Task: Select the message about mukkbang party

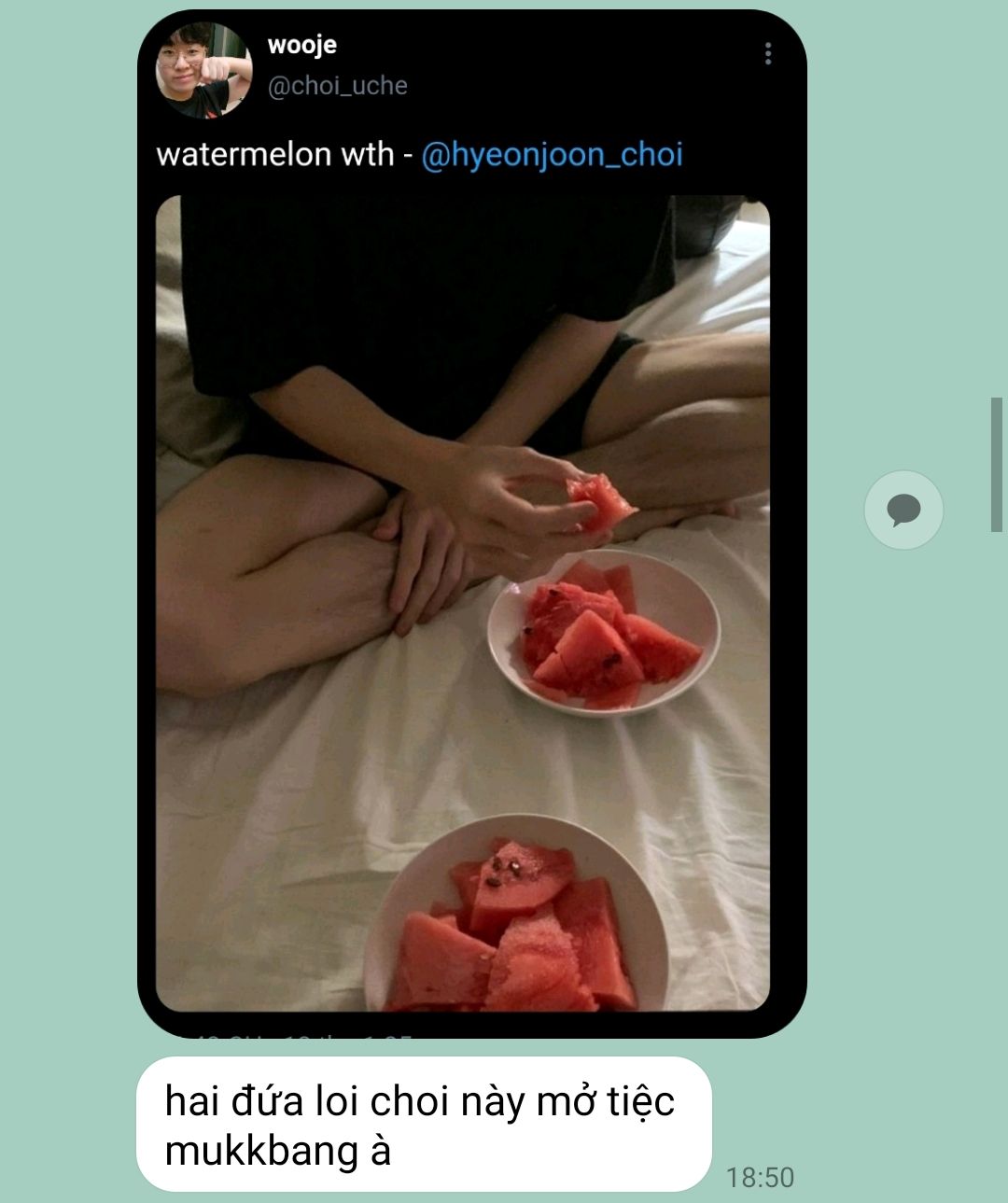Action: pos(424,1125)
